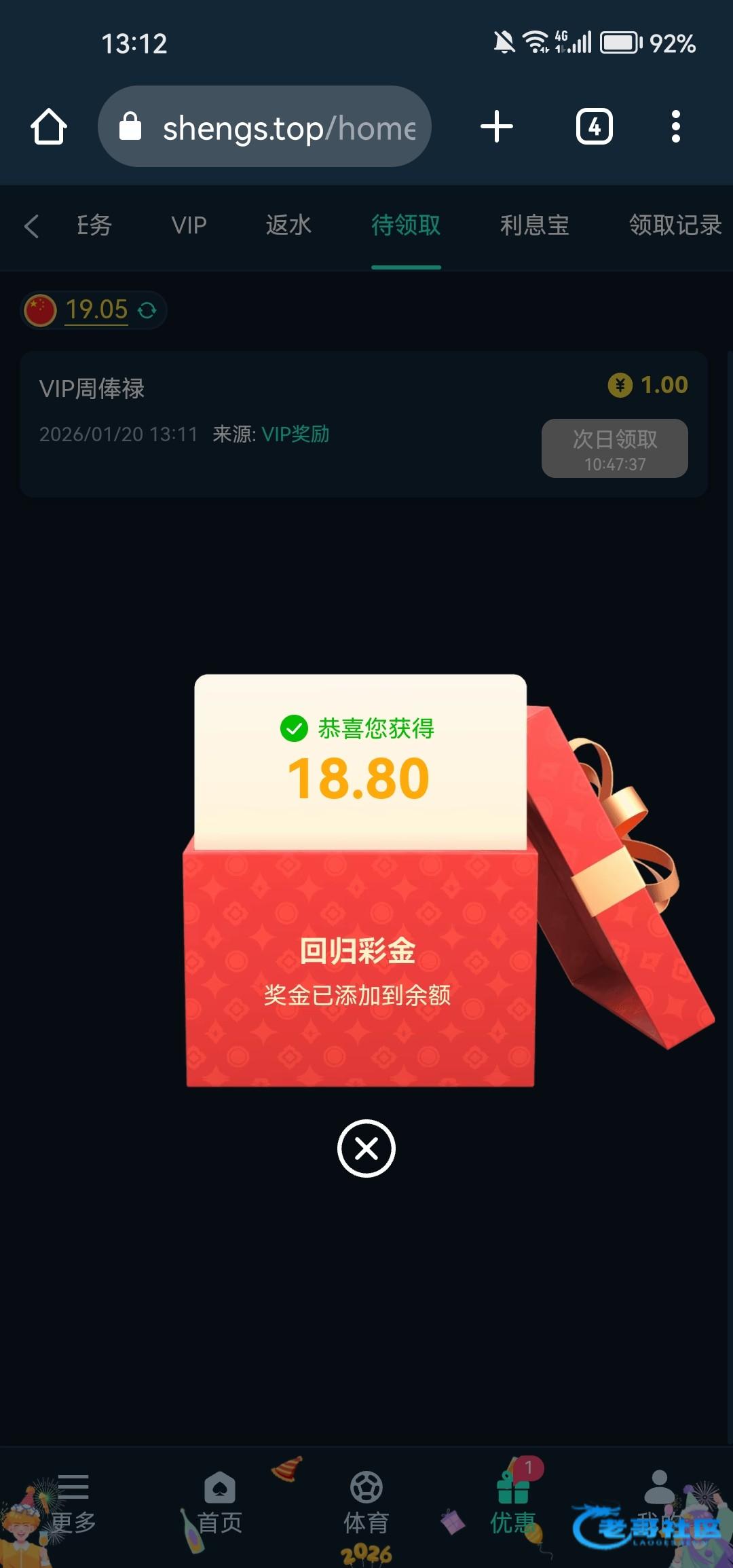Switch to the 领取记录 tab
This screenshot has width=733, height=1568.
(675, 225)
